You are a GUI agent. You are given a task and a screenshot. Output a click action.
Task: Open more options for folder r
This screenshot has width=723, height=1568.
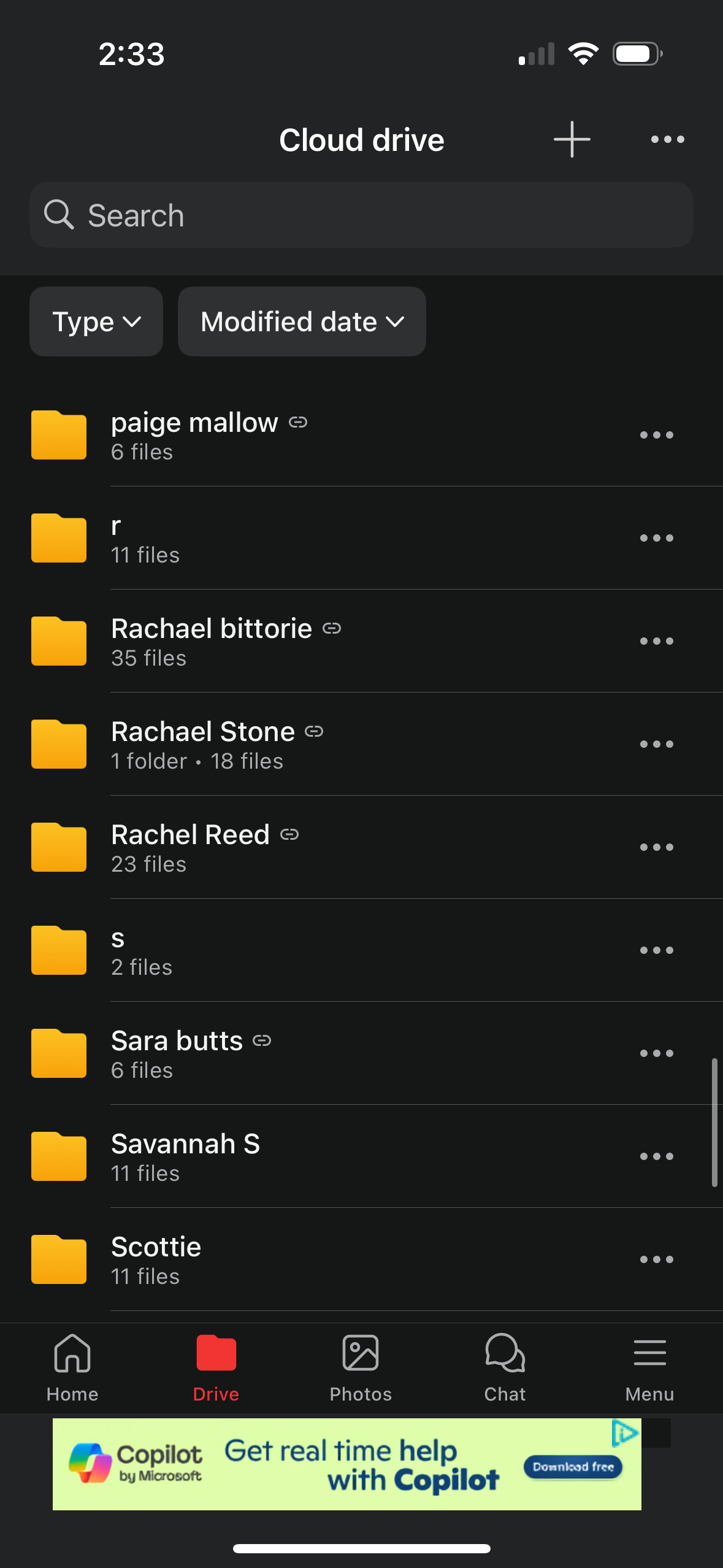[x=656, y=538]
